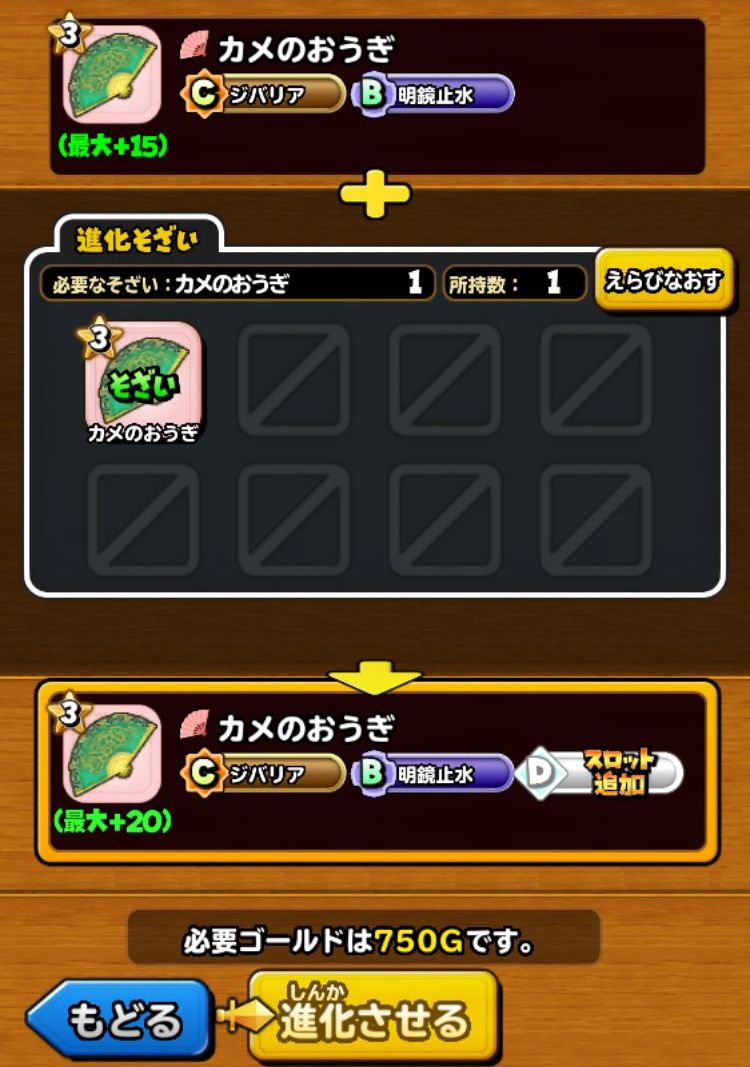
Task: Tap the えらびなおす reselect button
Action: [x=663, y=281]
